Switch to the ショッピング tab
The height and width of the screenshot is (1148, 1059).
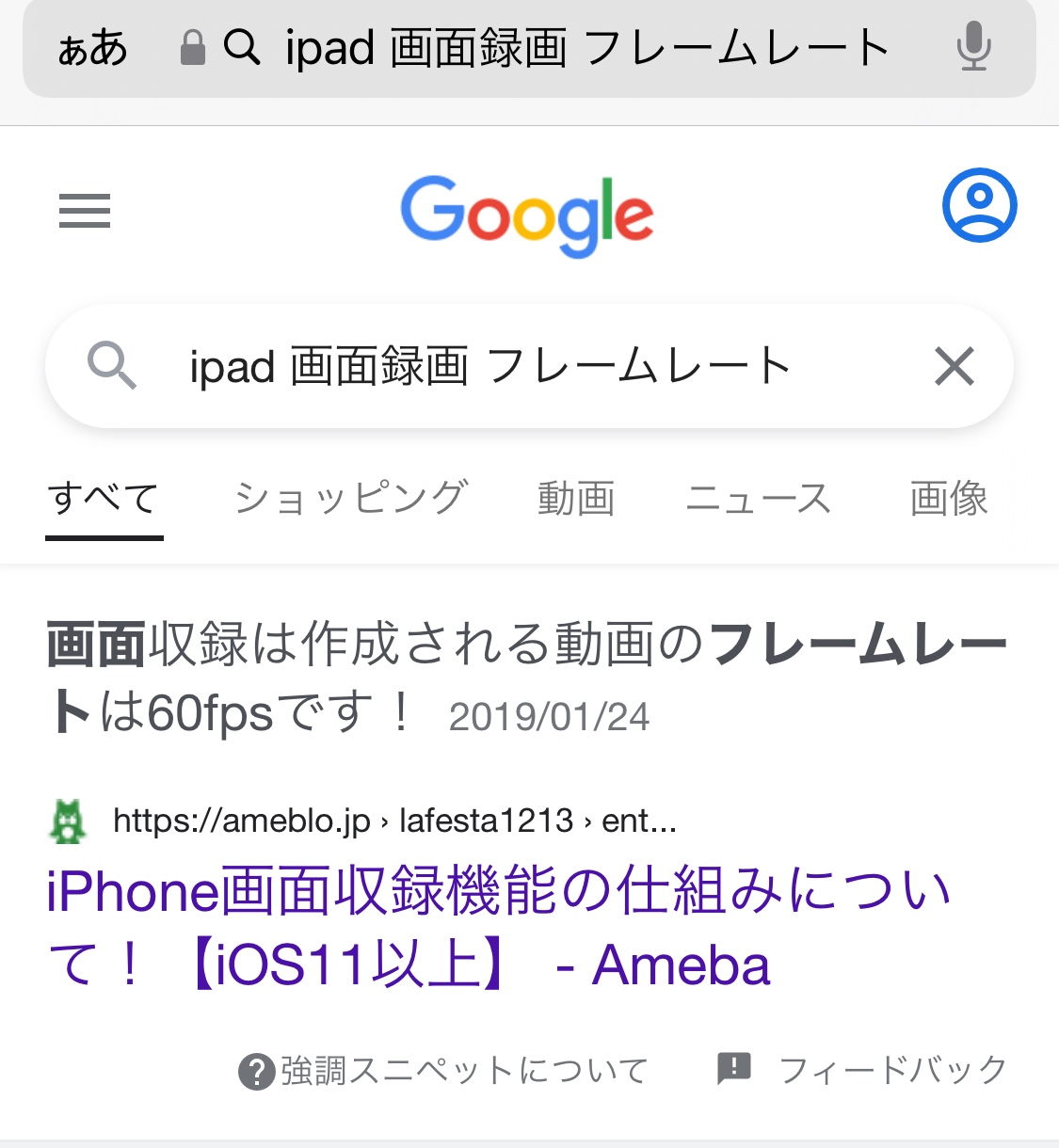(x=350, y=499)
